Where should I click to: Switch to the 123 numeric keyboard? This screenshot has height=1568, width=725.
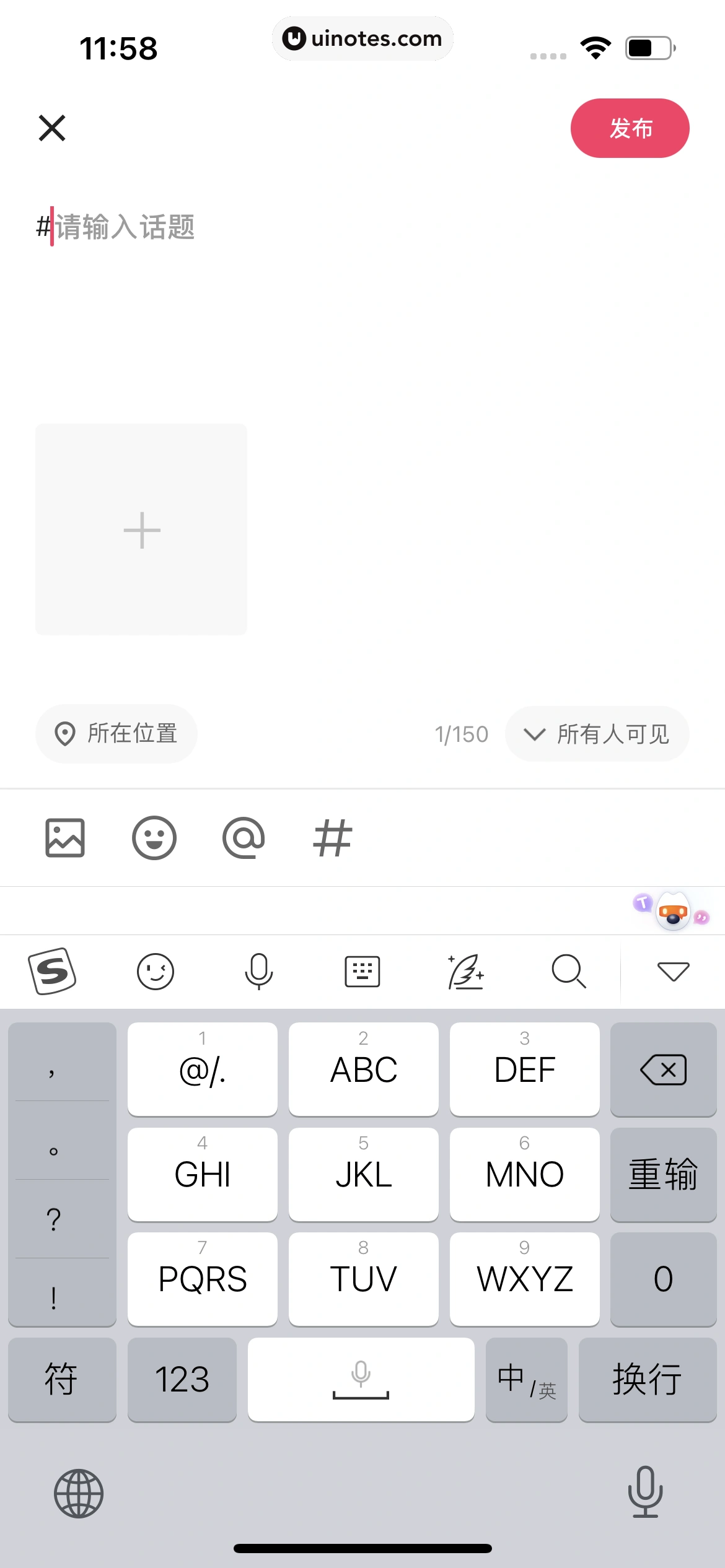(x=182, y=1380)
